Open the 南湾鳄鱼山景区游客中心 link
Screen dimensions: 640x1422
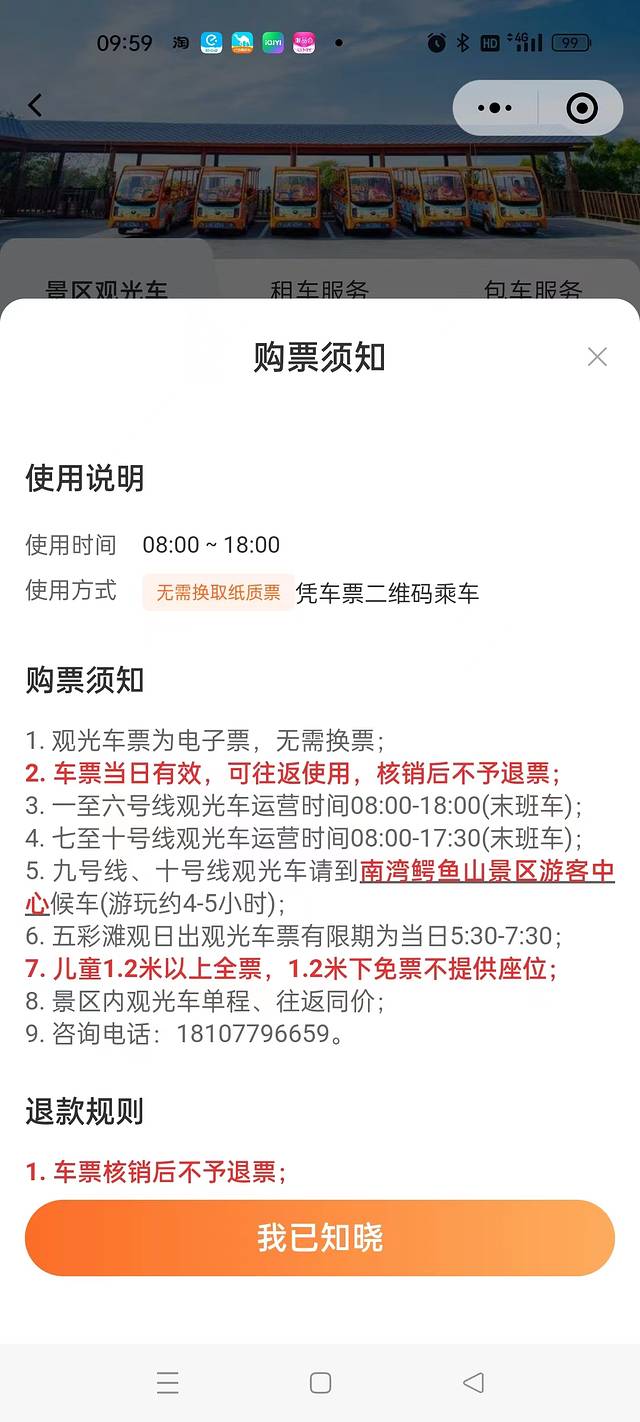[486, 872]
